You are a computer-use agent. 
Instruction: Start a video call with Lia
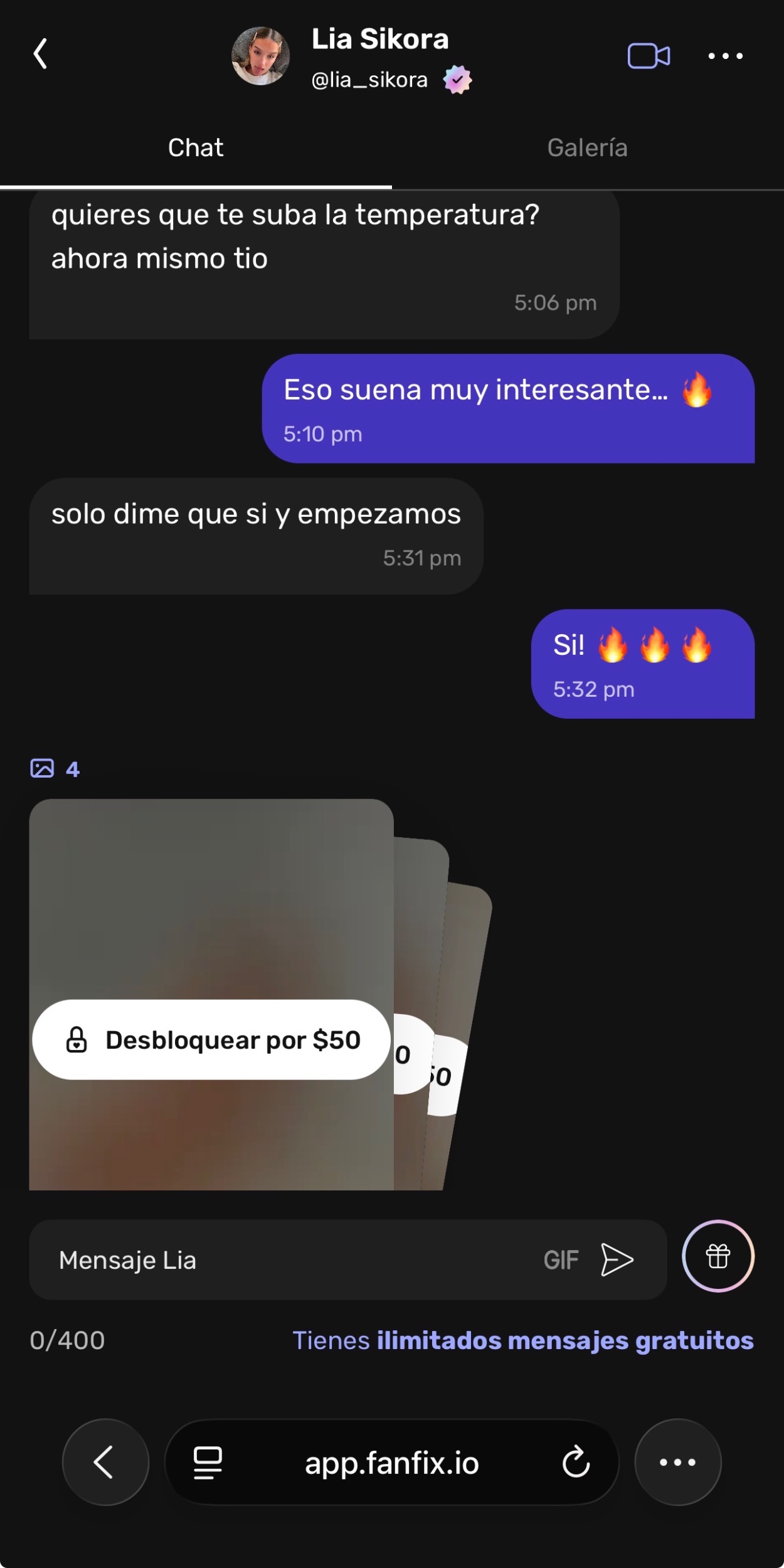[x=649, y=56]
